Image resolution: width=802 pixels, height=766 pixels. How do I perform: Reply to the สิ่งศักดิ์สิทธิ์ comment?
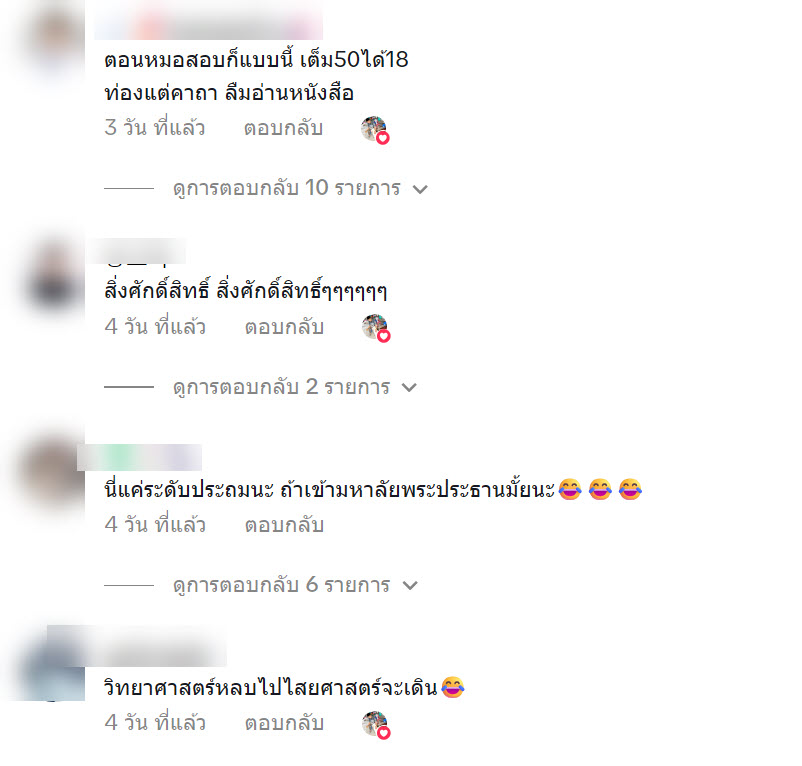coord(283,326)
